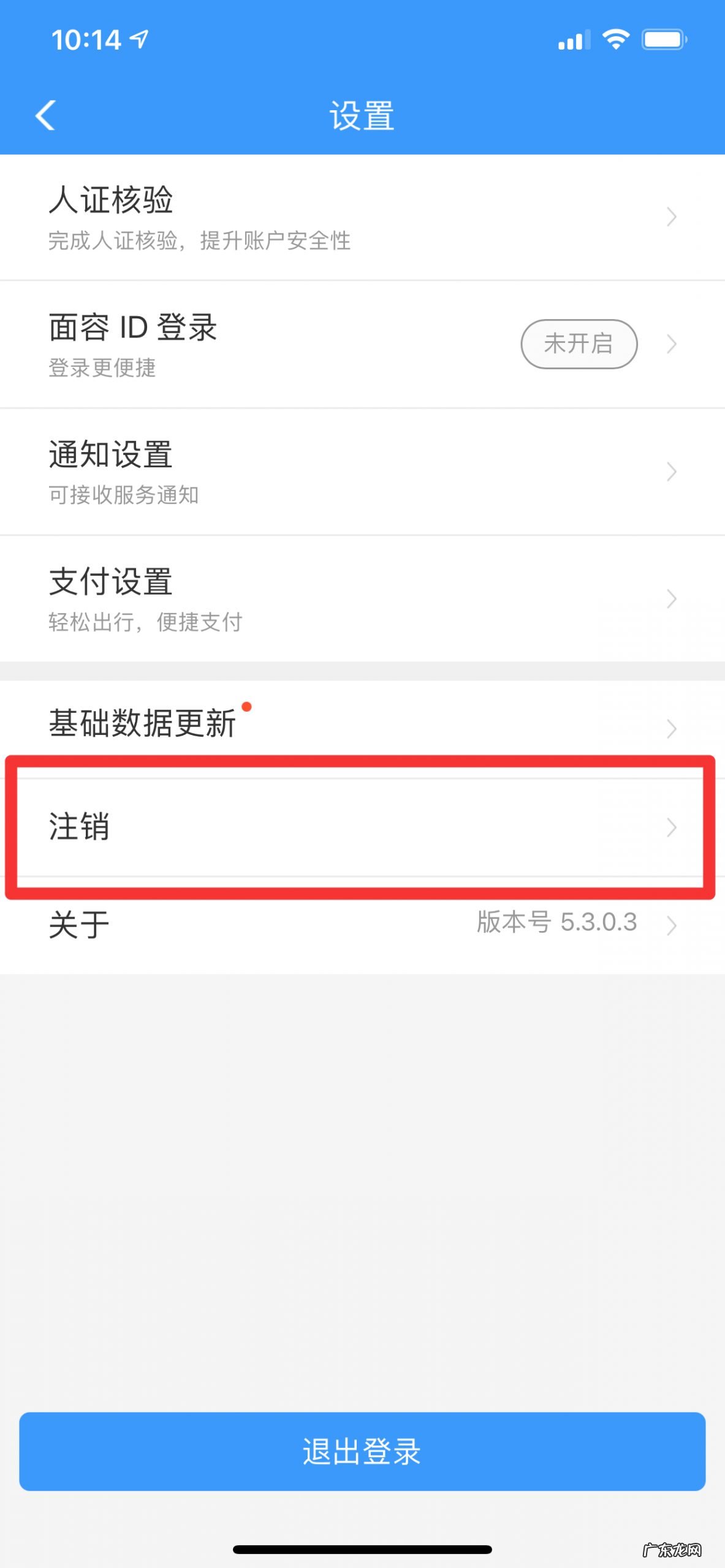
Task: Tap the 退出登录 button
Action: (362, 1451)
